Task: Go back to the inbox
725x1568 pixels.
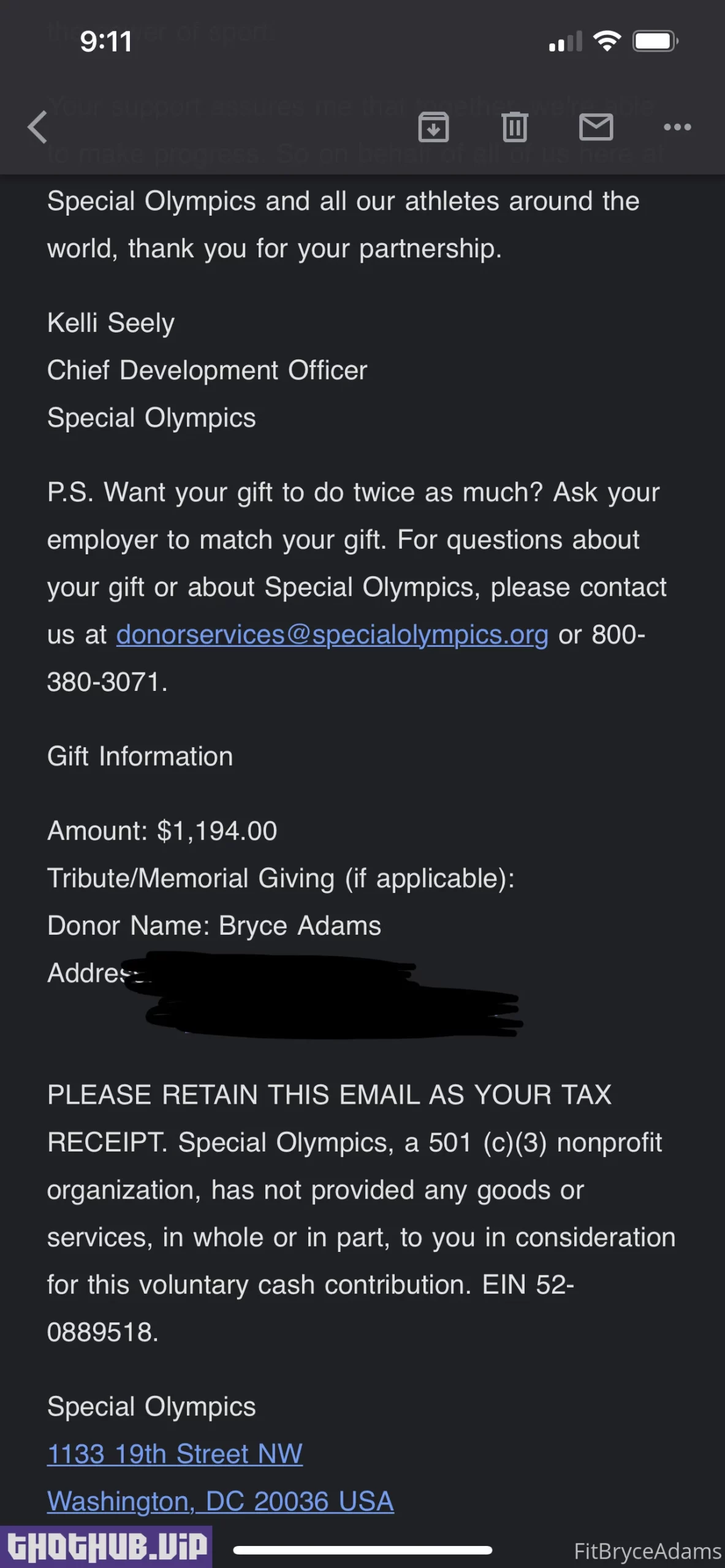Action: [x=38, y=127]
